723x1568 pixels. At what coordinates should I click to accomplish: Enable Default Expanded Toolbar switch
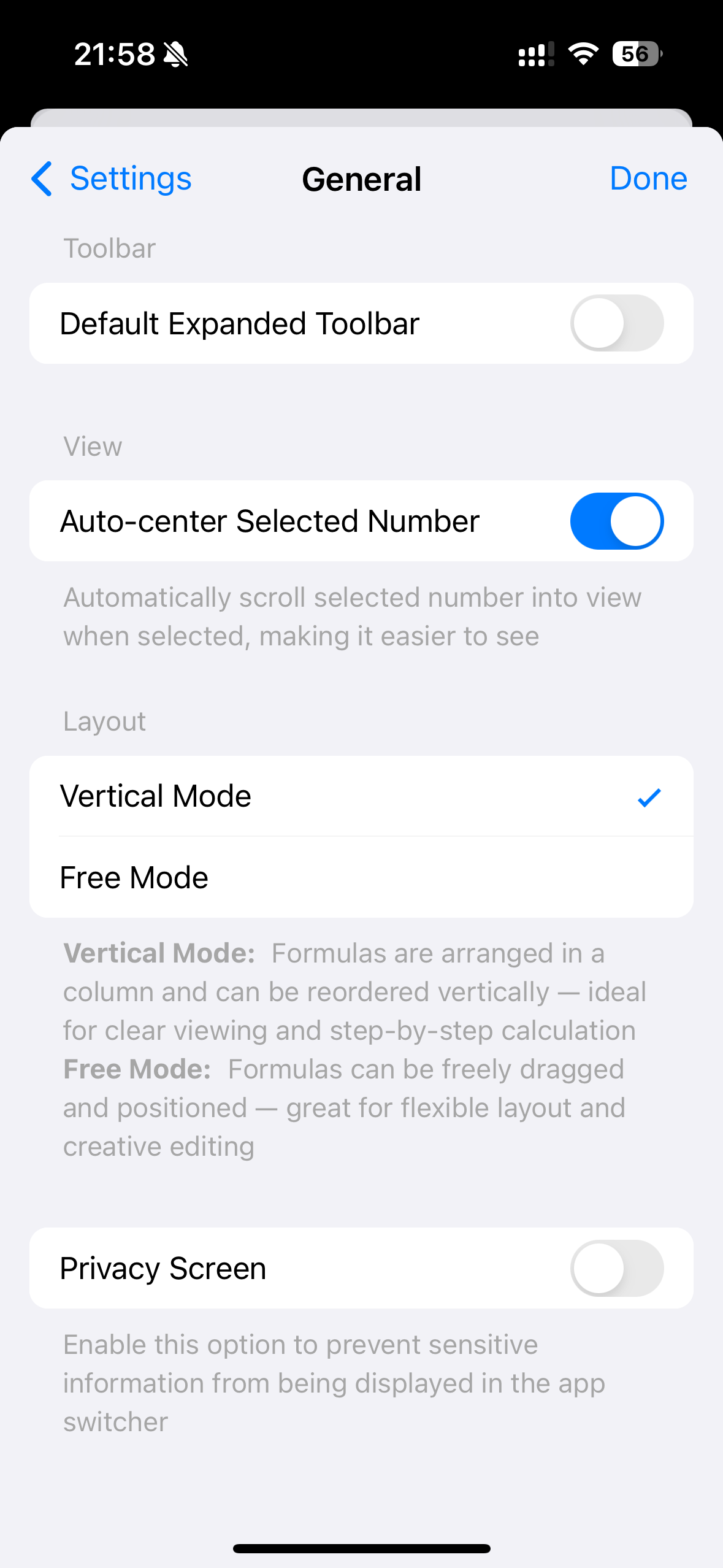(616, 323)
